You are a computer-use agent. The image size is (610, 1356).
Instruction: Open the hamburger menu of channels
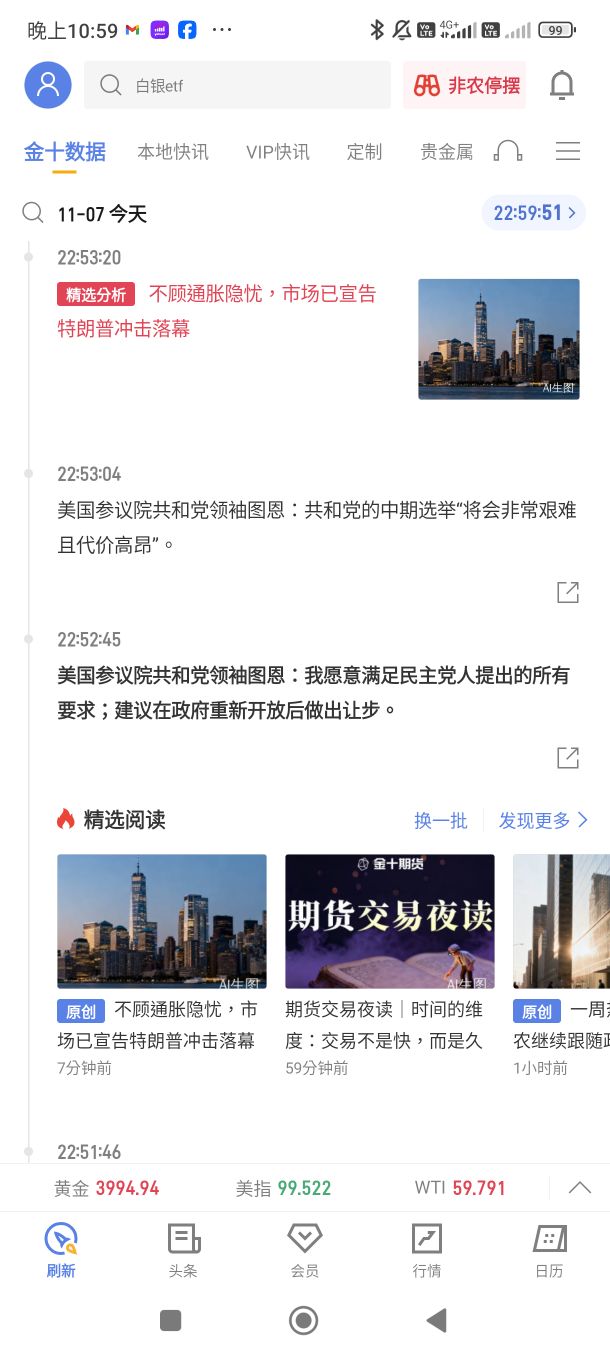tap(568, 152)
